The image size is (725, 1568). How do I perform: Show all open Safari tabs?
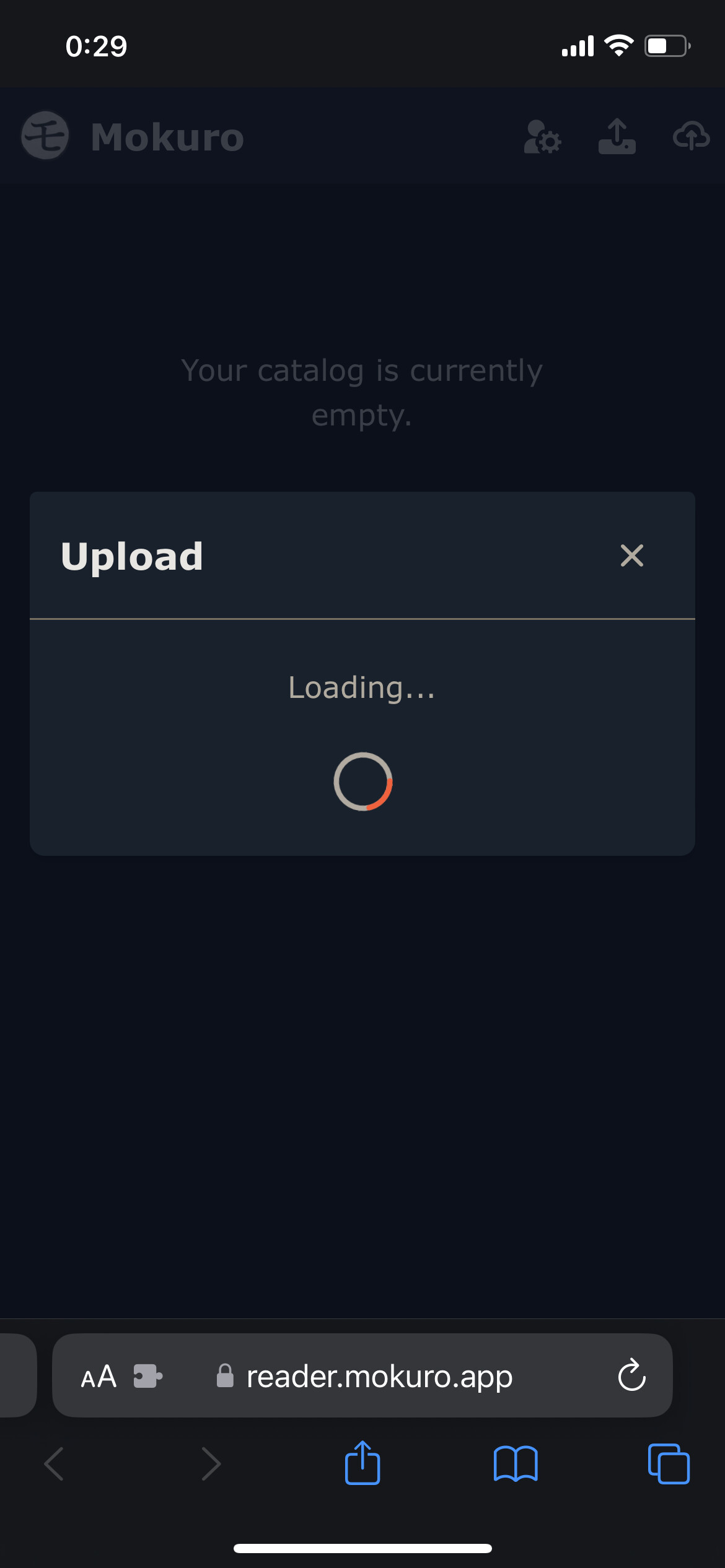point(669,1464)
